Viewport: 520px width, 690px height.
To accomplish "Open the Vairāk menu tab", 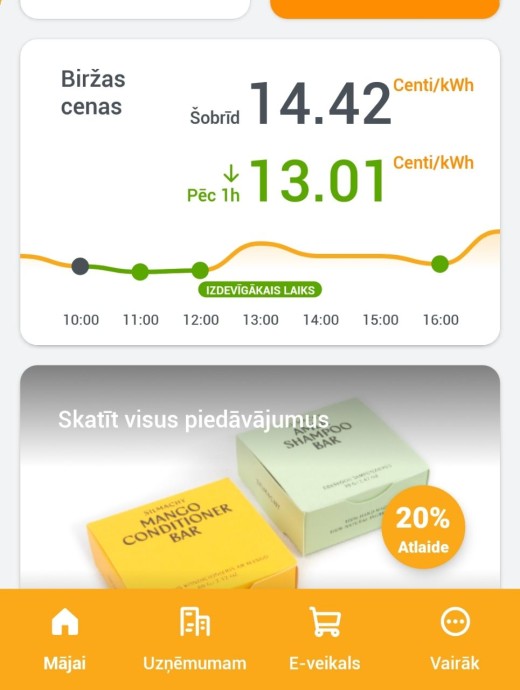I will pyautogui.click(x=455, y=639).
